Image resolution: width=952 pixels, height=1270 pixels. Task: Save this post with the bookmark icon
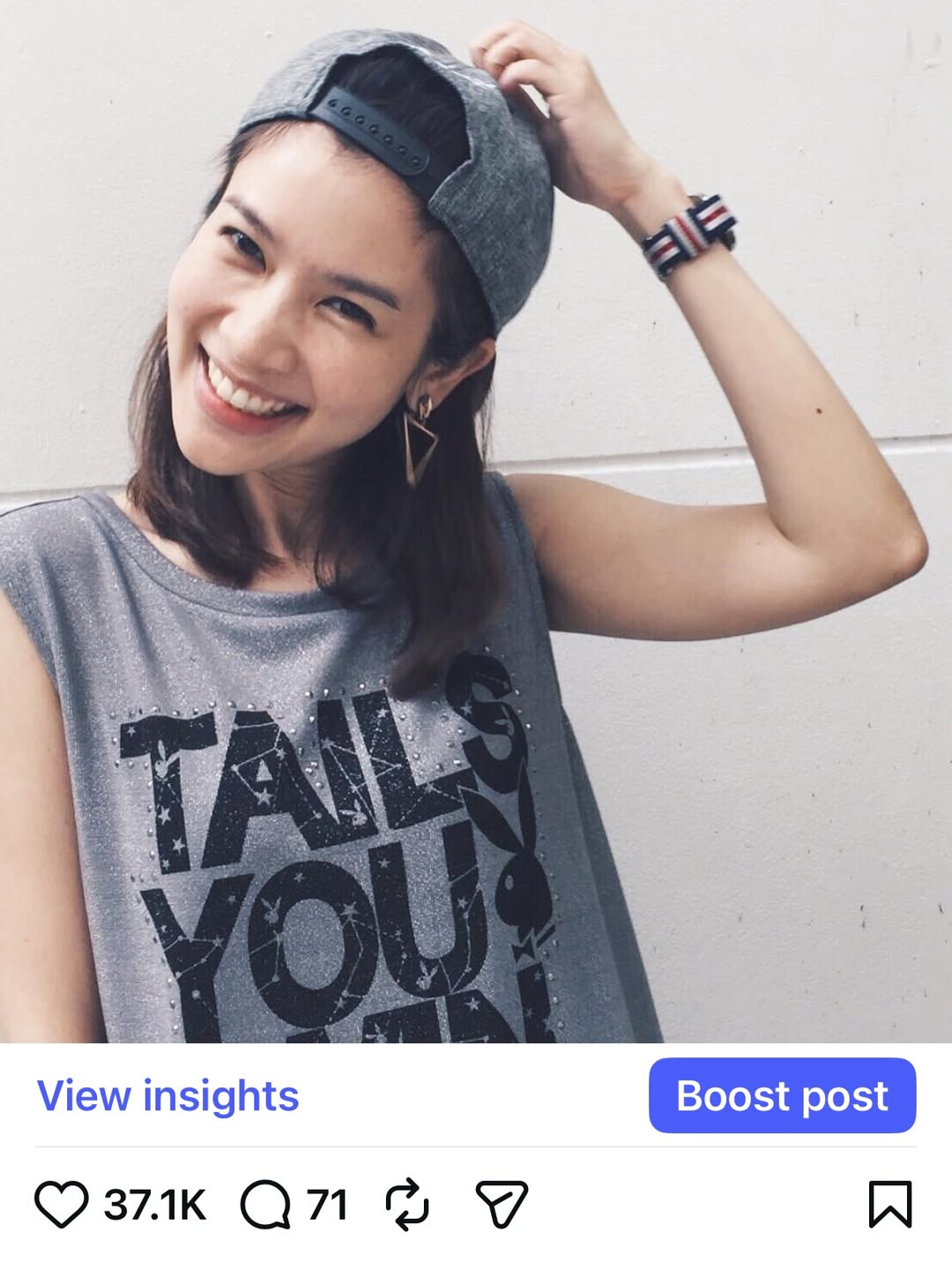[x=889, y=1205]
